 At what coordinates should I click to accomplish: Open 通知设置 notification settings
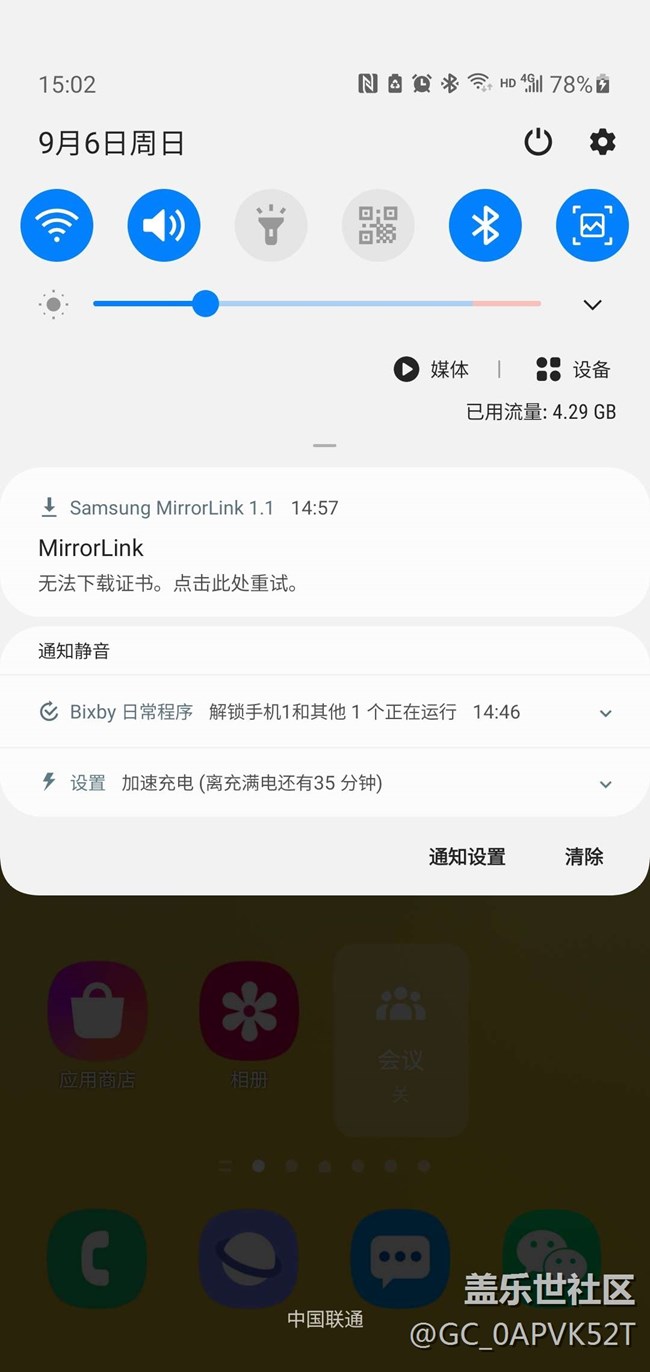point(467,857)
